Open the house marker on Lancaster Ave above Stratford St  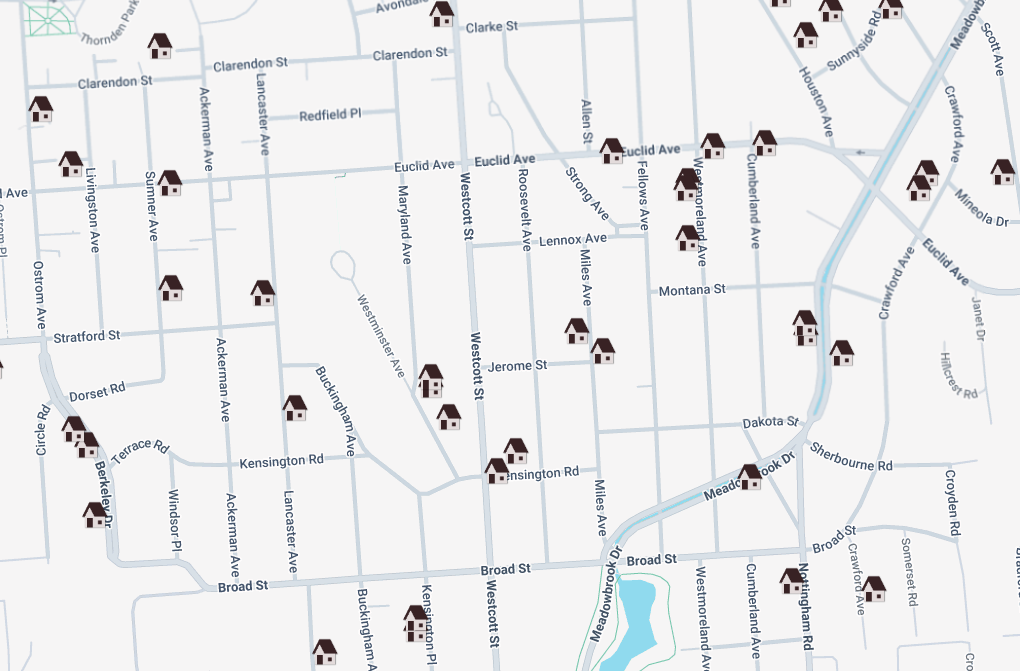click(x=263, y=293)
